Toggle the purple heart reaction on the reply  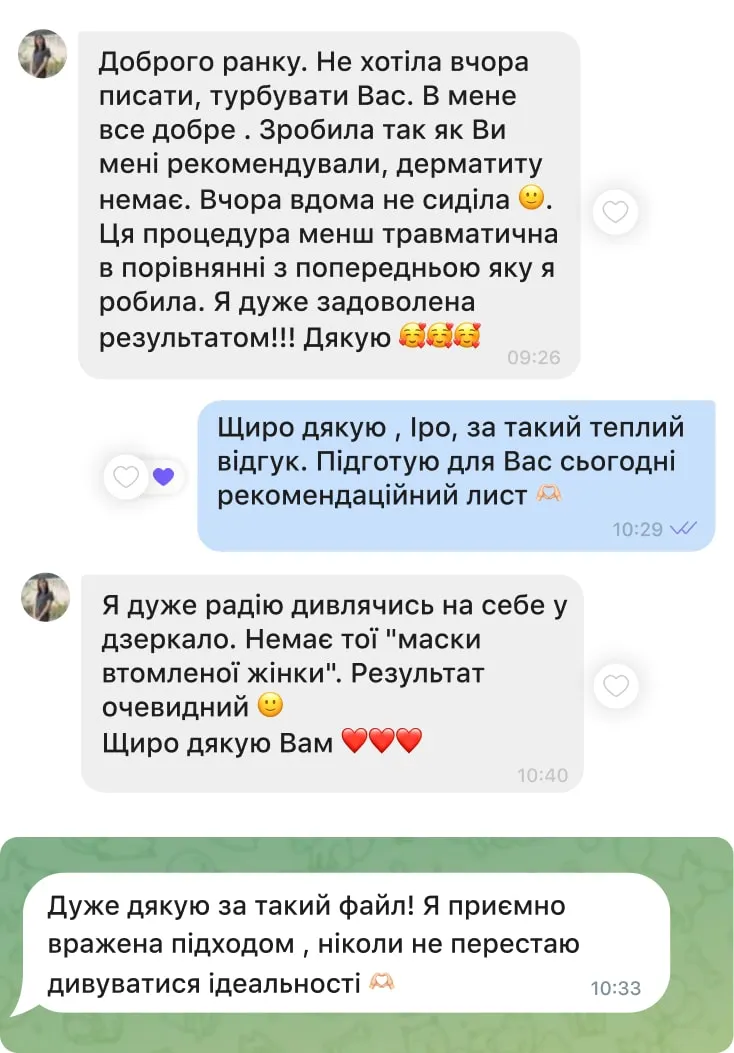coord(163,477)
